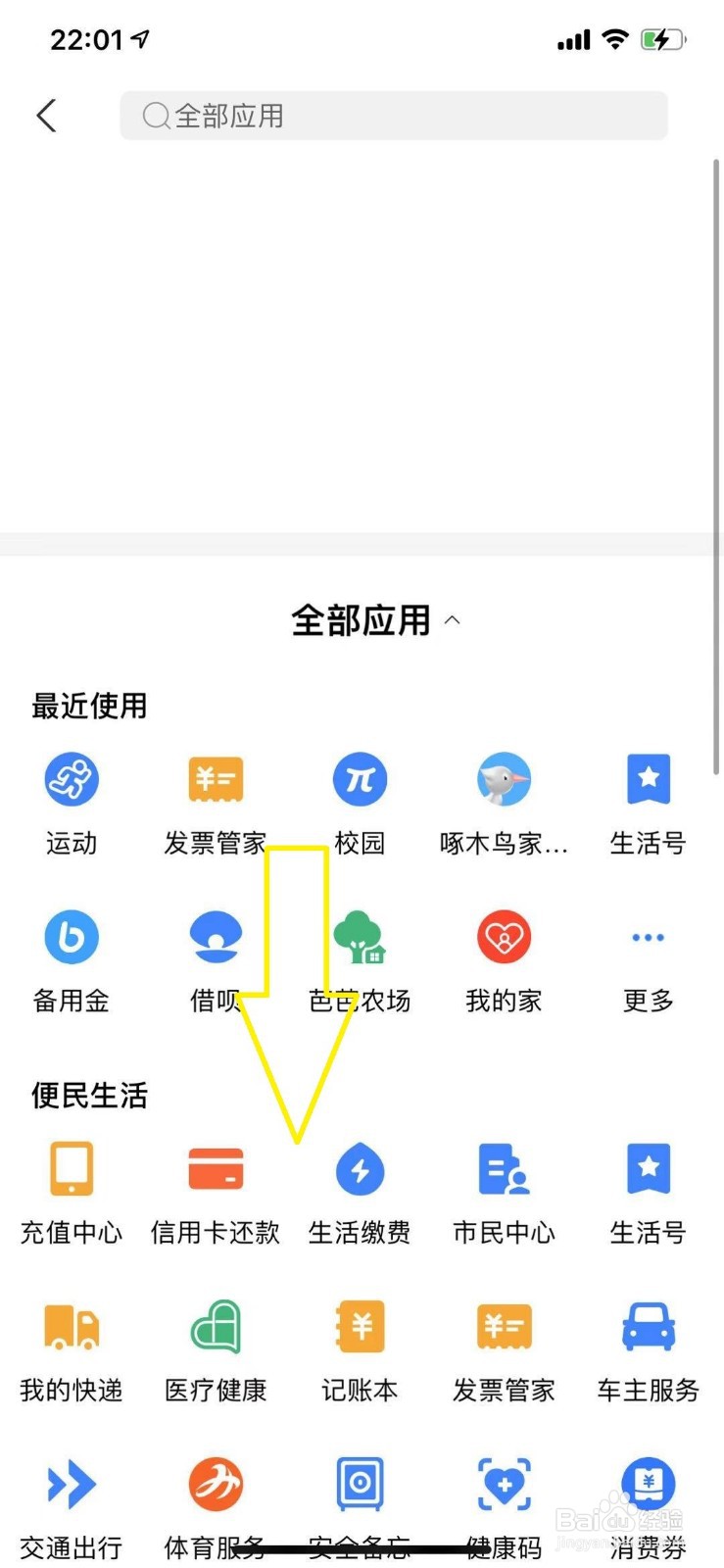Open the 我的快递 my delivery icon
Viewport: 724px width, 1568px height.
tap(71, 1326)
